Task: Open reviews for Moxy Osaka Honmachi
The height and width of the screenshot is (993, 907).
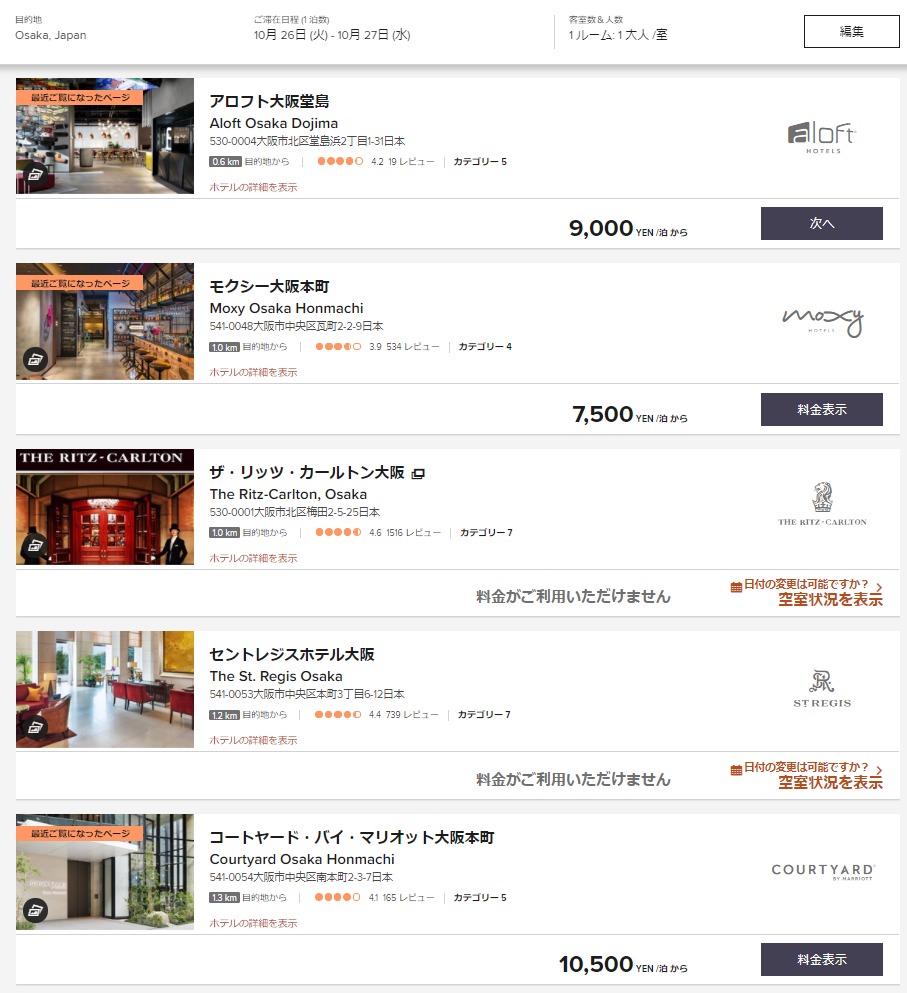Action: click(x=412, y=347)
